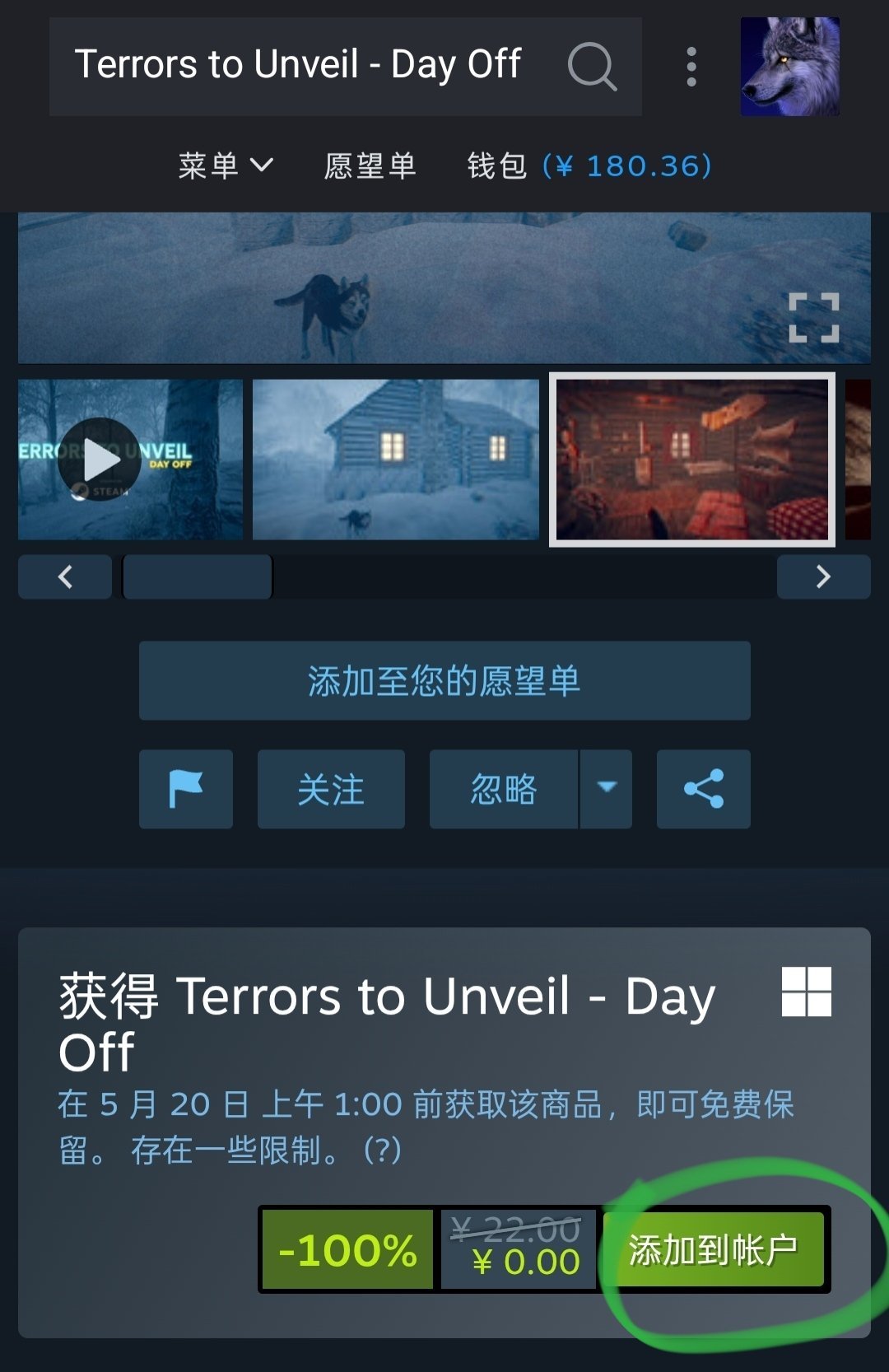Expand the 菜单 dropdown menu
This screenshot has width=889, height=1372.
(226, 166)
